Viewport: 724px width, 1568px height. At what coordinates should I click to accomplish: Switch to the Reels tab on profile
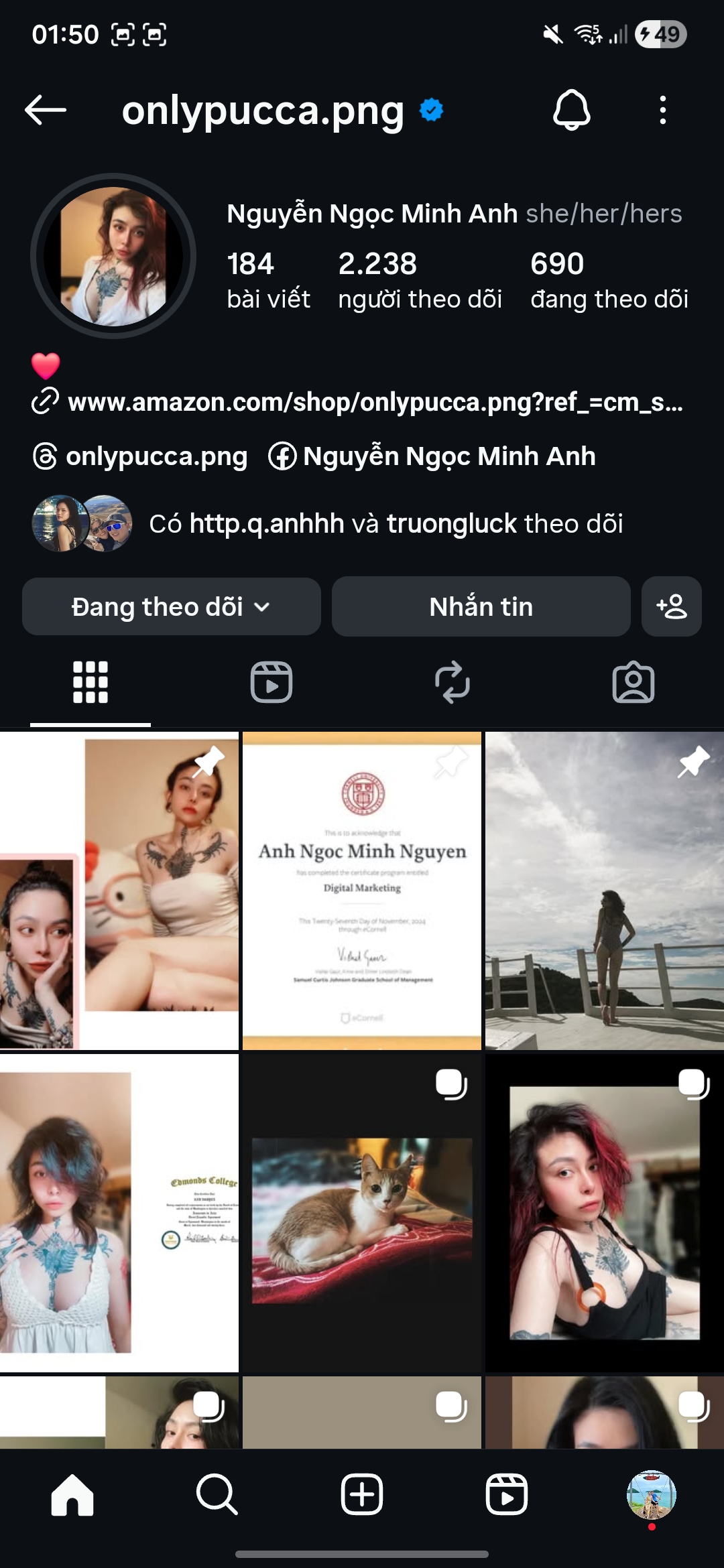(x=271, y=682)
